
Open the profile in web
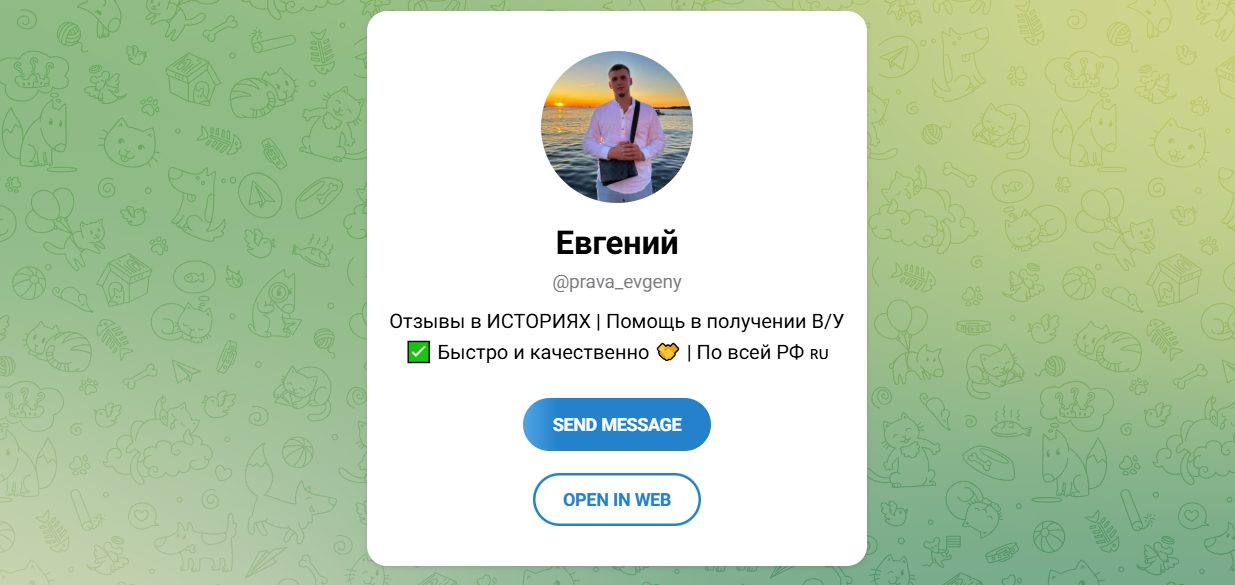[616, 499]
